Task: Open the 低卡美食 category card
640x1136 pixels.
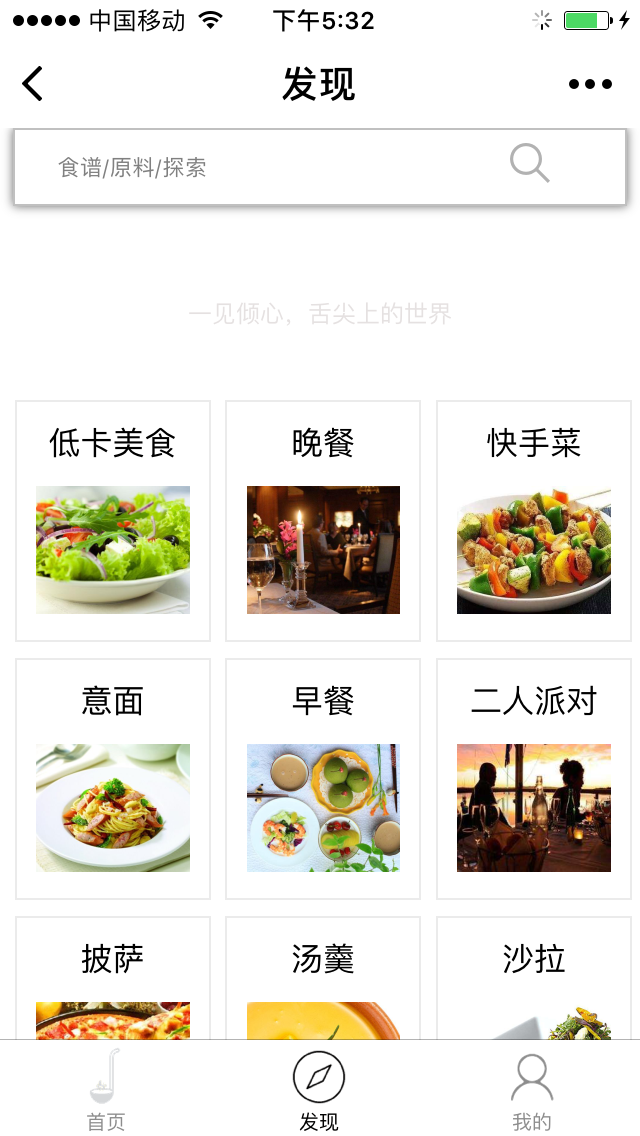Action: (113, 521)
